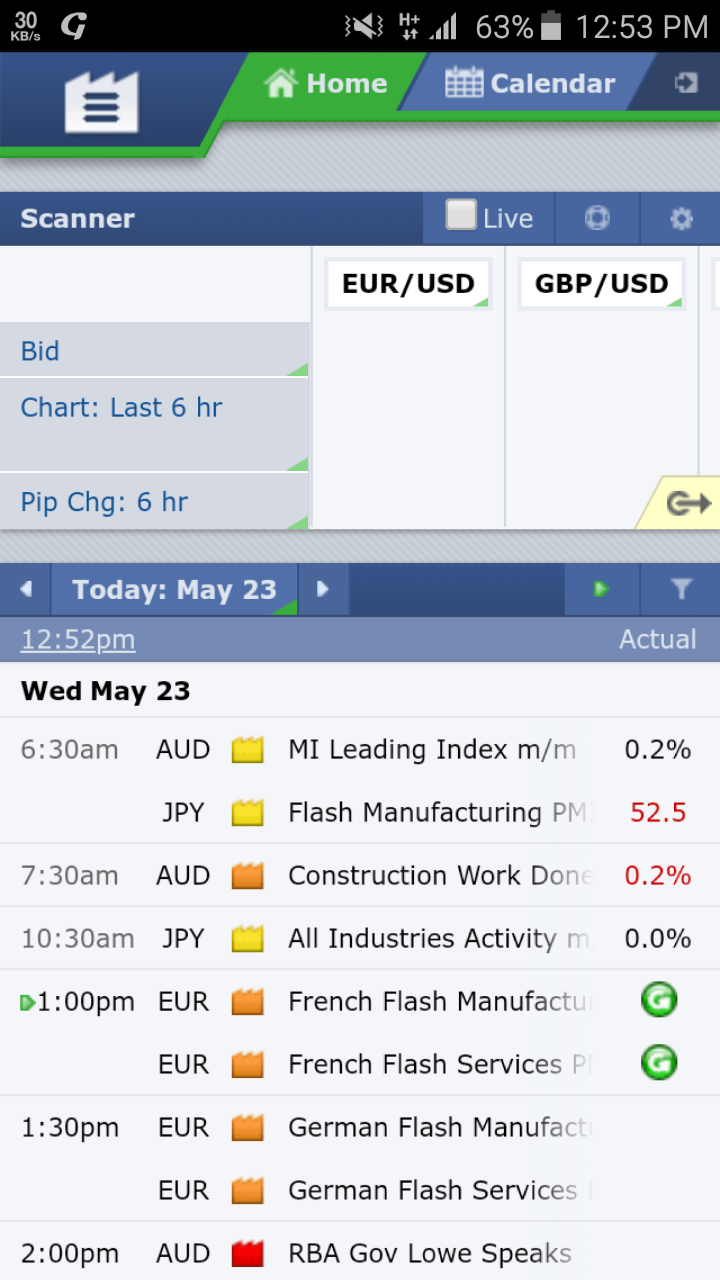Viewport: 720px width, 1280px height.
Task: Tap the yellow impact icon for MI Leading Index
Action: click(x=248, y=749)
